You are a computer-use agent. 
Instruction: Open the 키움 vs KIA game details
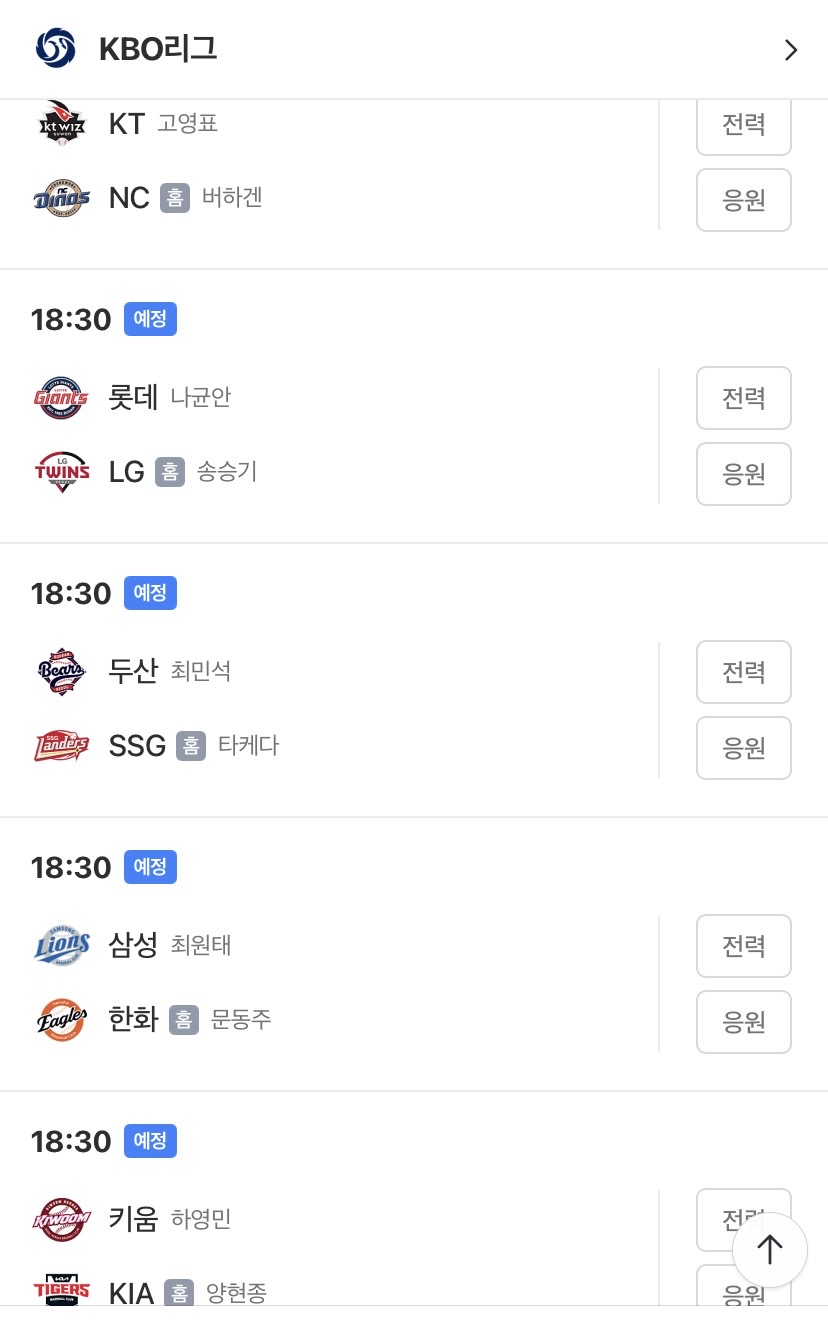click(x=340, y=1255)
